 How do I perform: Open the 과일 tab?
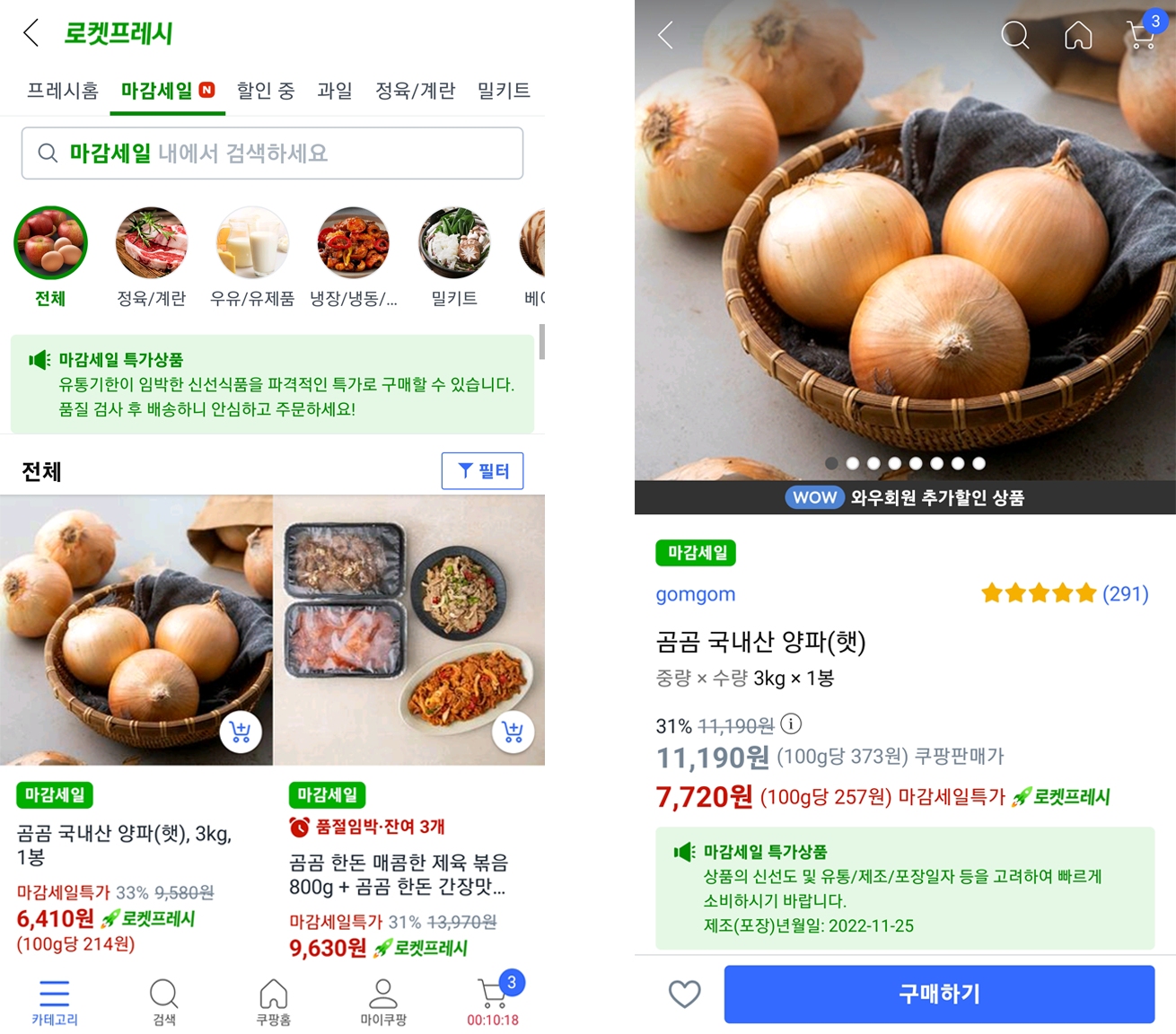pyautogui.click(x=335, y=91)
